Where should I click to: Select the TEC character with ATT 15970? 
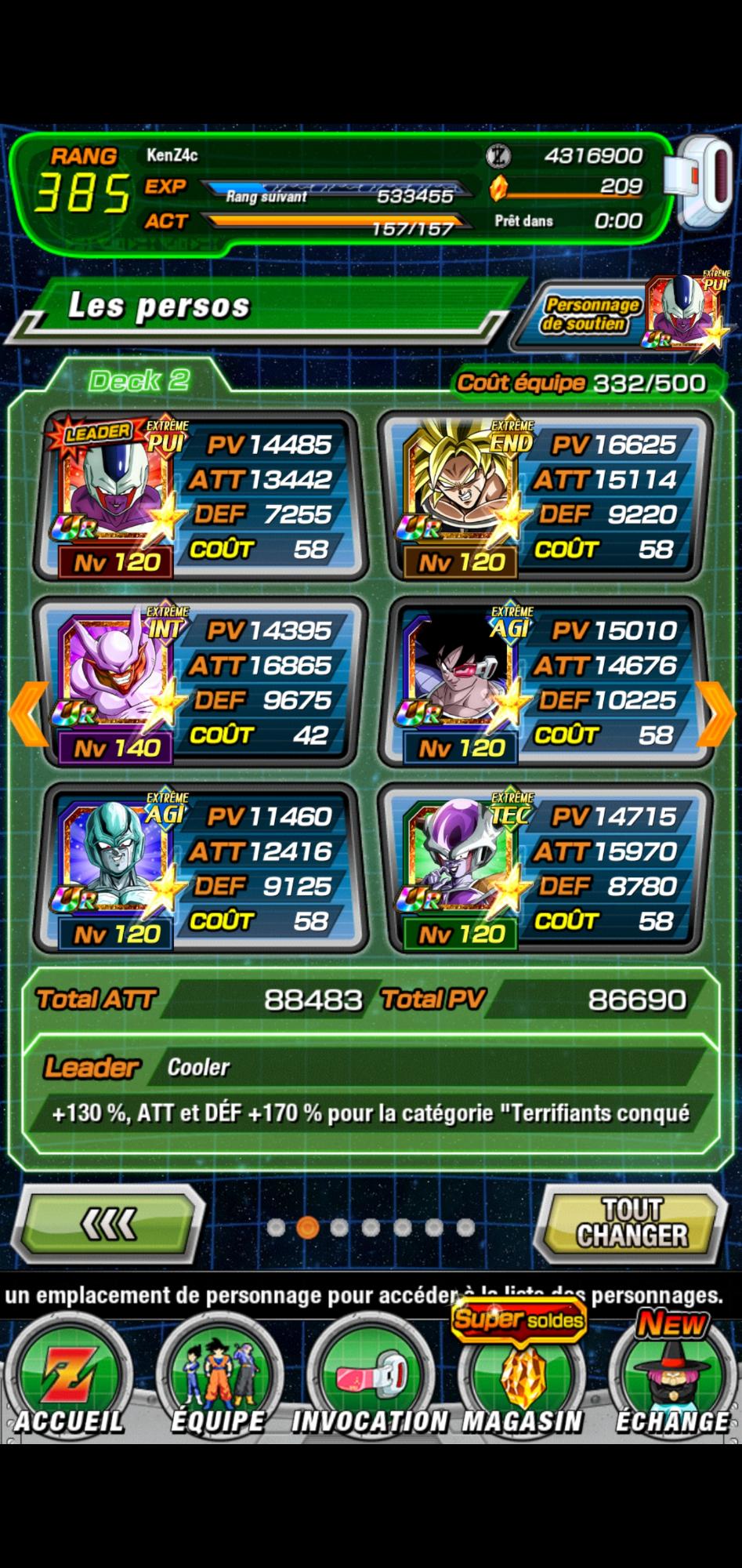click(x=545, y=866)
